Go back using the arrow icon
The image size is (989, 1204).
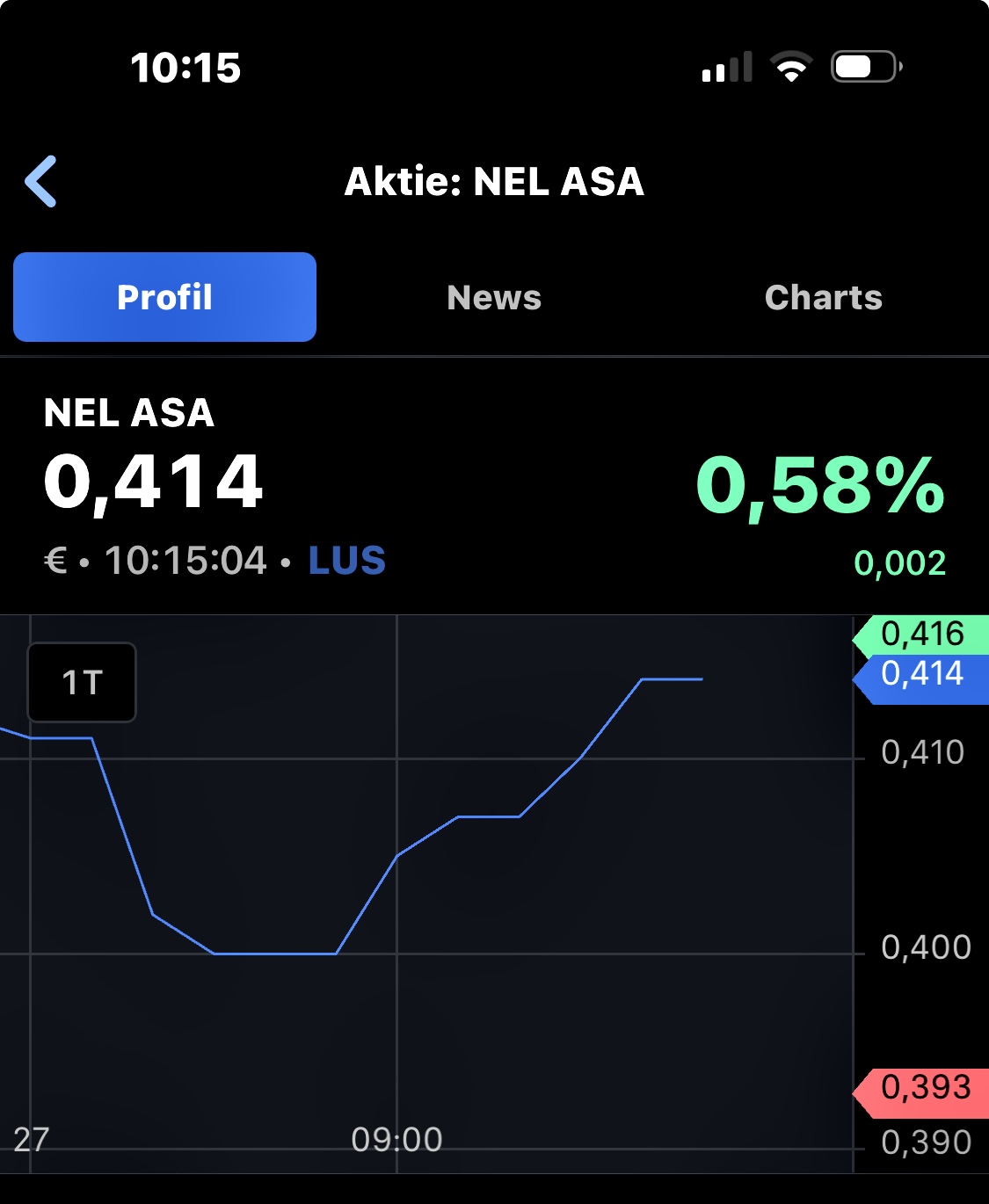(x=41, y=182)
